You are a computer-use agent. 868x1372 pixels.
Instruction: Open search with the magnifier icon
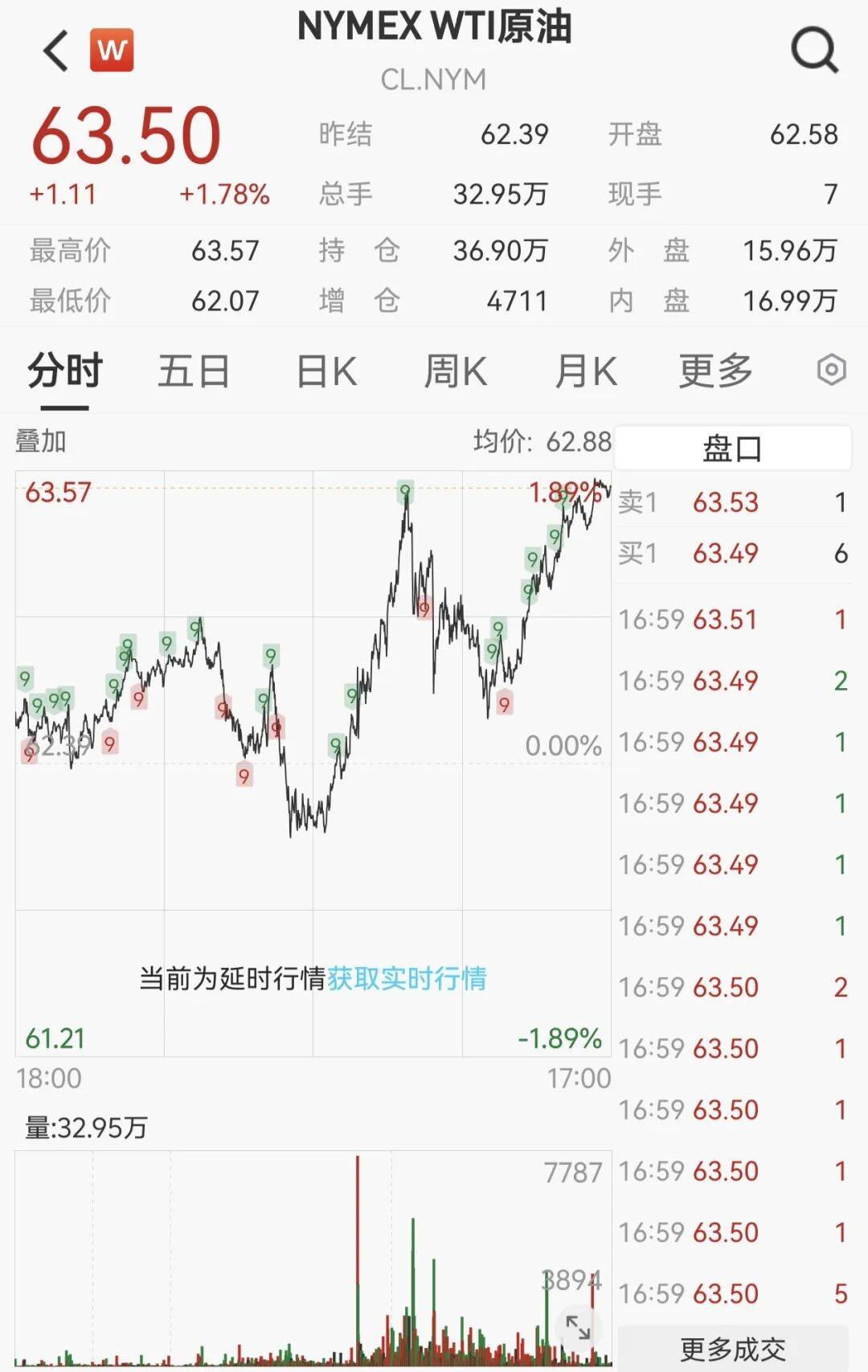(x=814, y=51)
